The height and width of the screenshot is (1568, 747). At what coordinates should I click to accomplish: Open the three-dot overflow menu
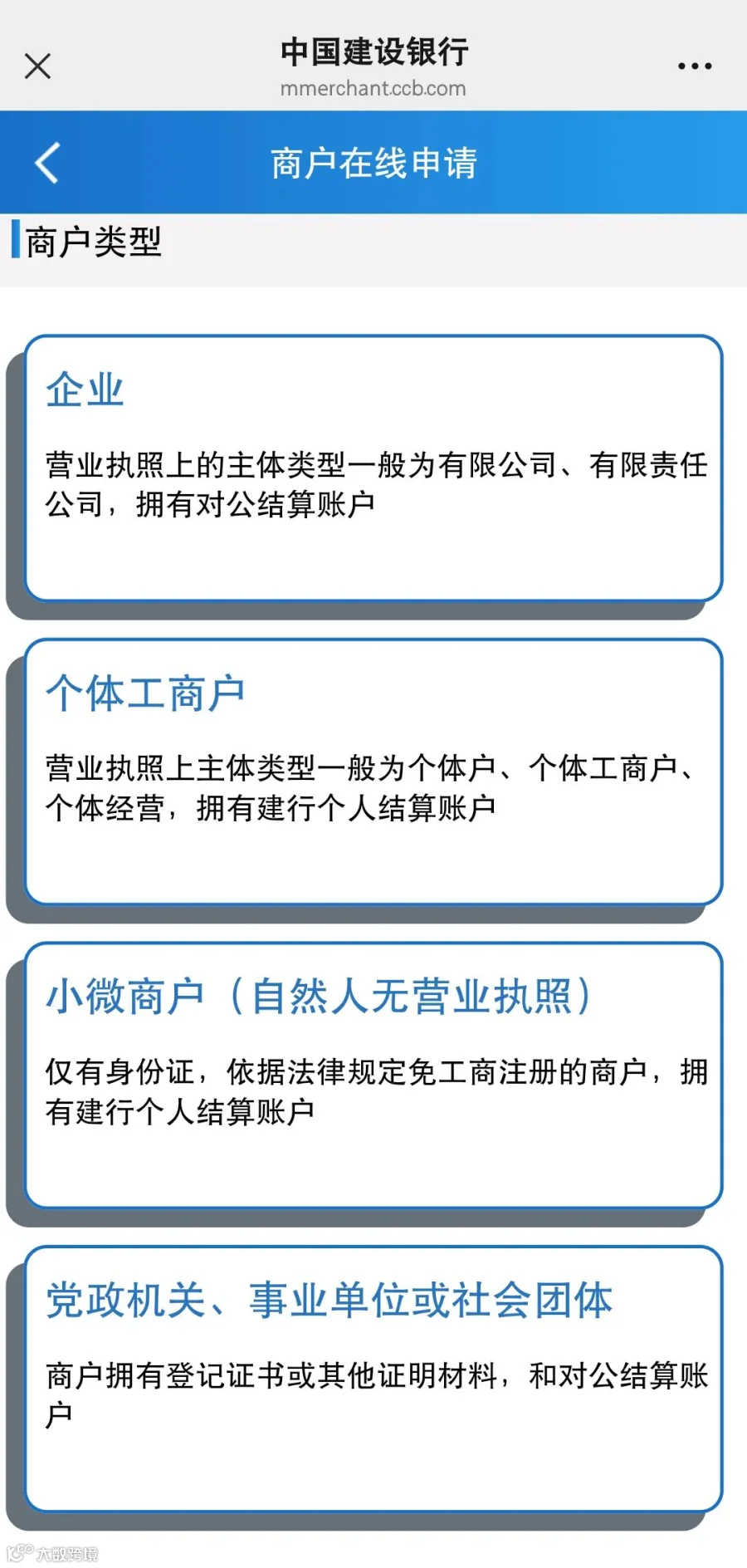point(695,66)
